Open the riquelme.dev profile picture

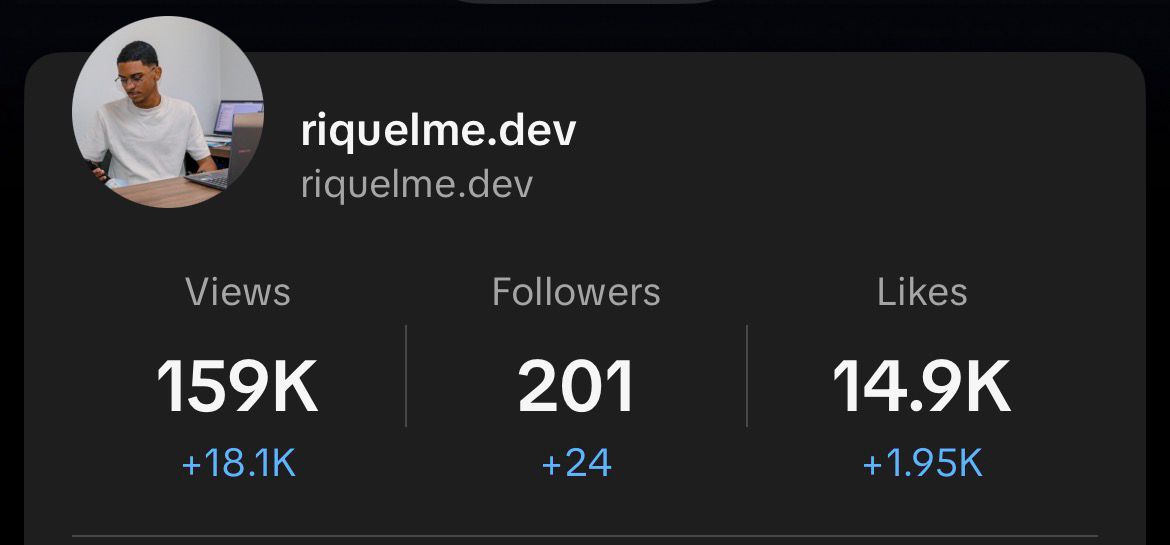point(167,112)
